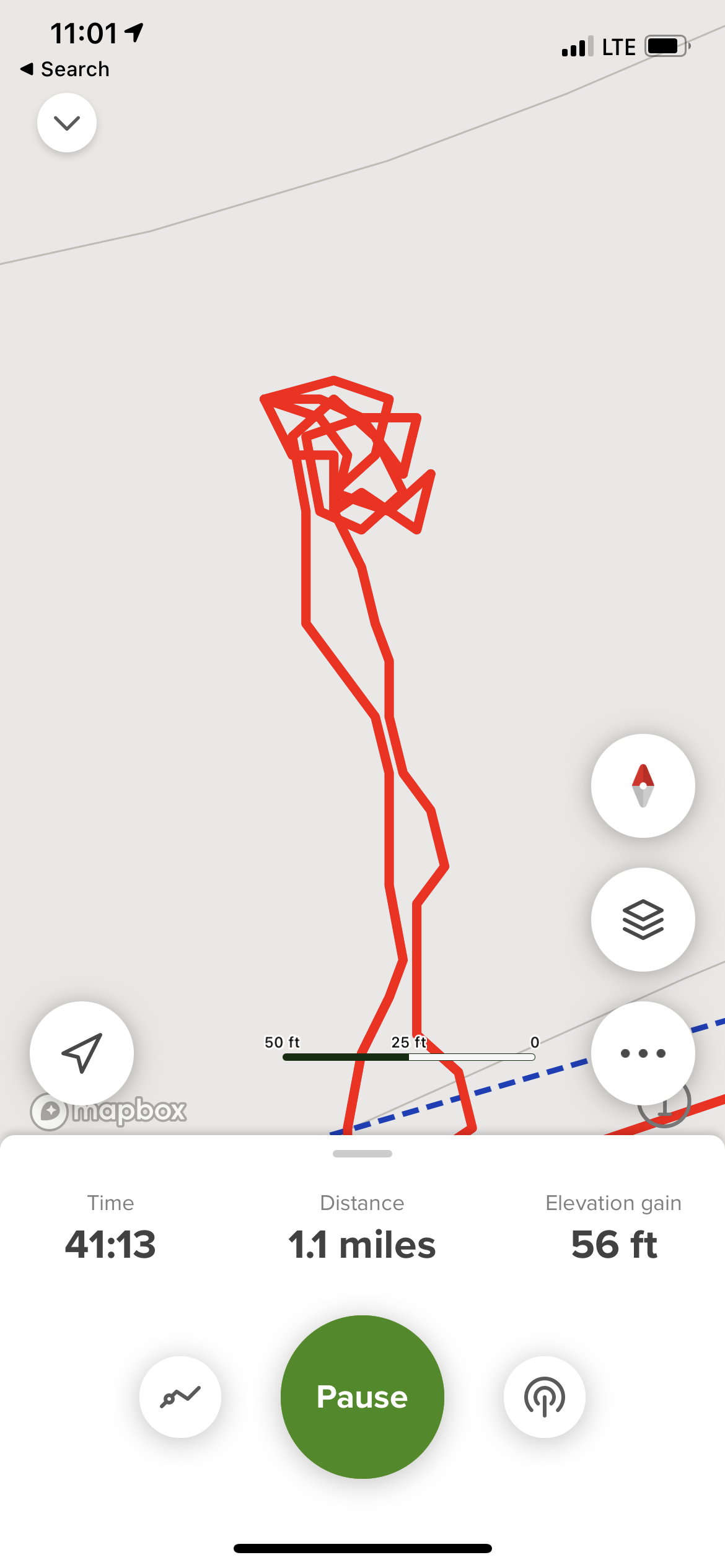Pause the activity recording

coord(362,1396)
